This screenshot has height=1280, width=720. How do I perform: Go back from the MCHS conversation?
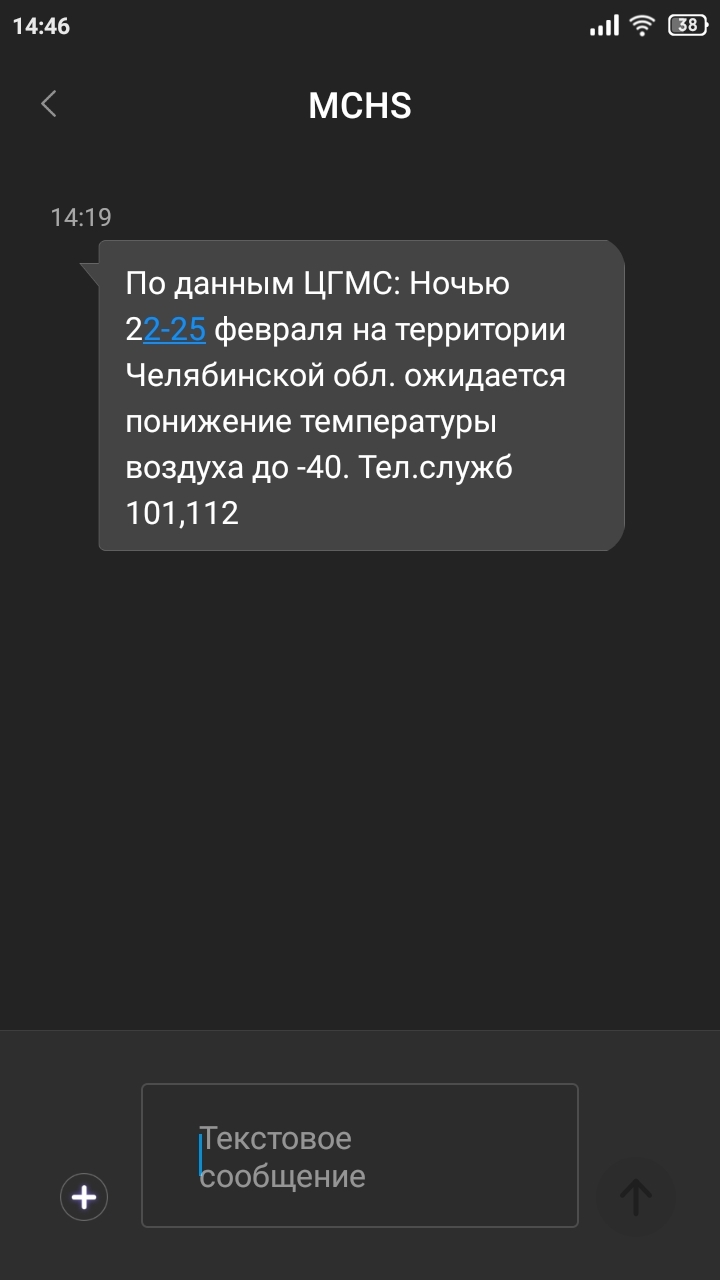point(49,104)
